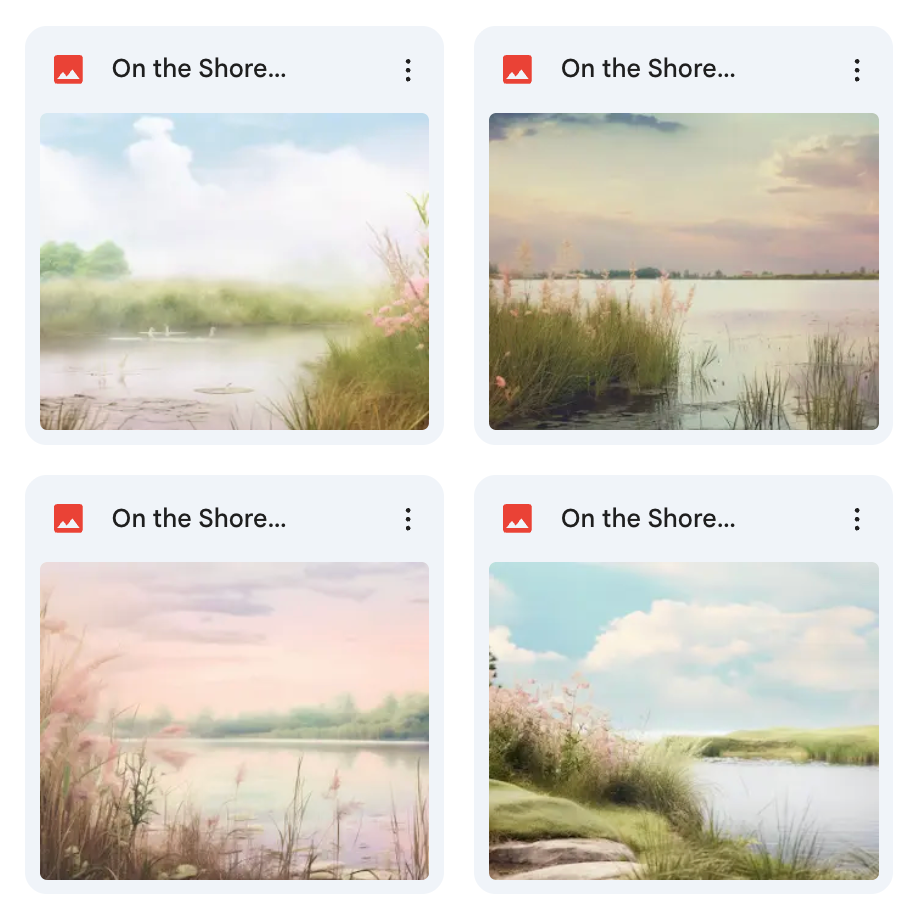Open the pink-sky lake reflection image file
The height and width of the screenshot is (916, 906).
click(234, 720)
